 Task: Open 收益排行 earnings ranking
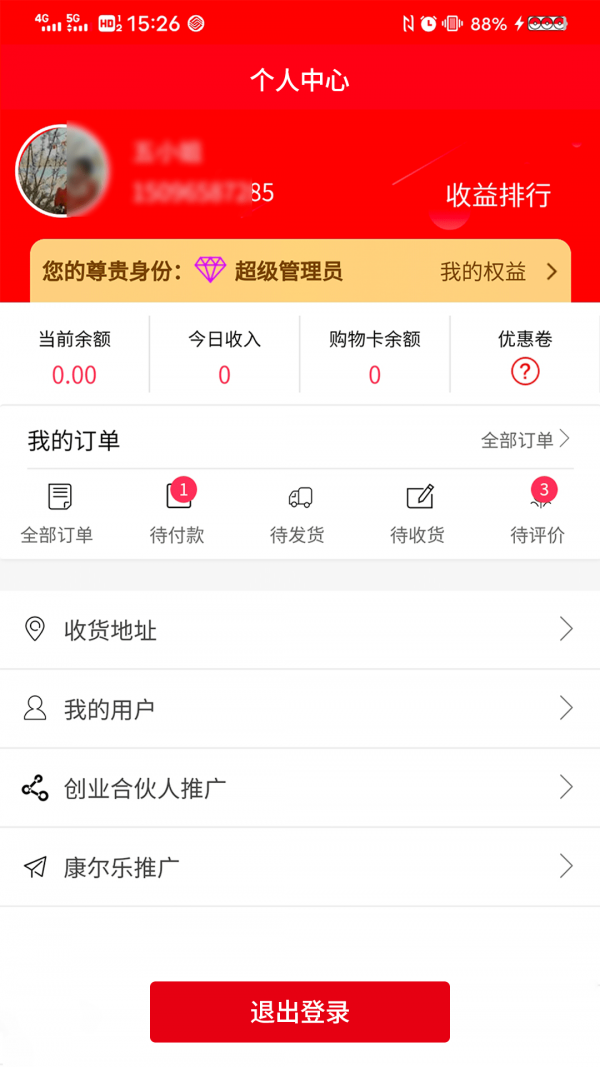[x=498, y=195]
